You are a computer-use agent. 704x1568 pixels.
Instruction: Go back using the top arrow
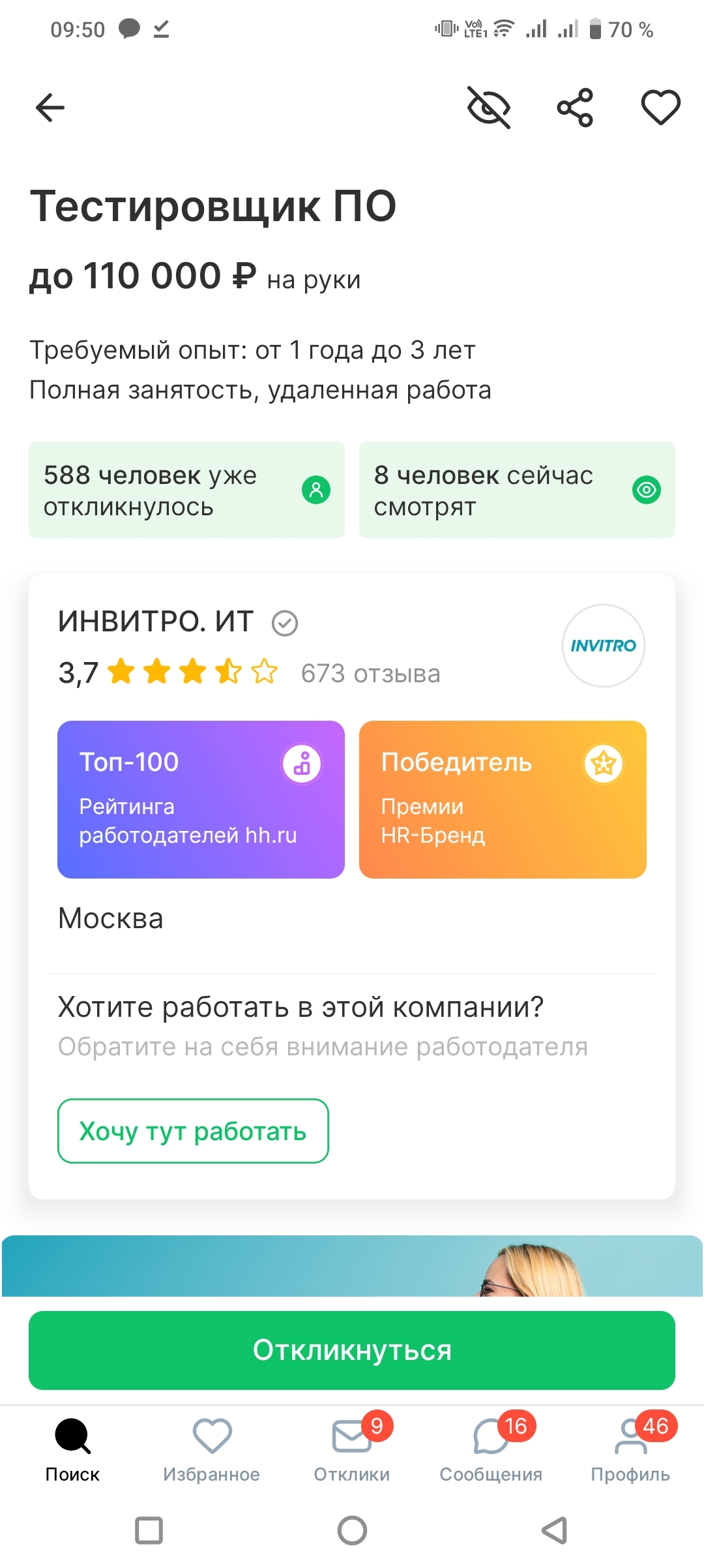[50, 108]
